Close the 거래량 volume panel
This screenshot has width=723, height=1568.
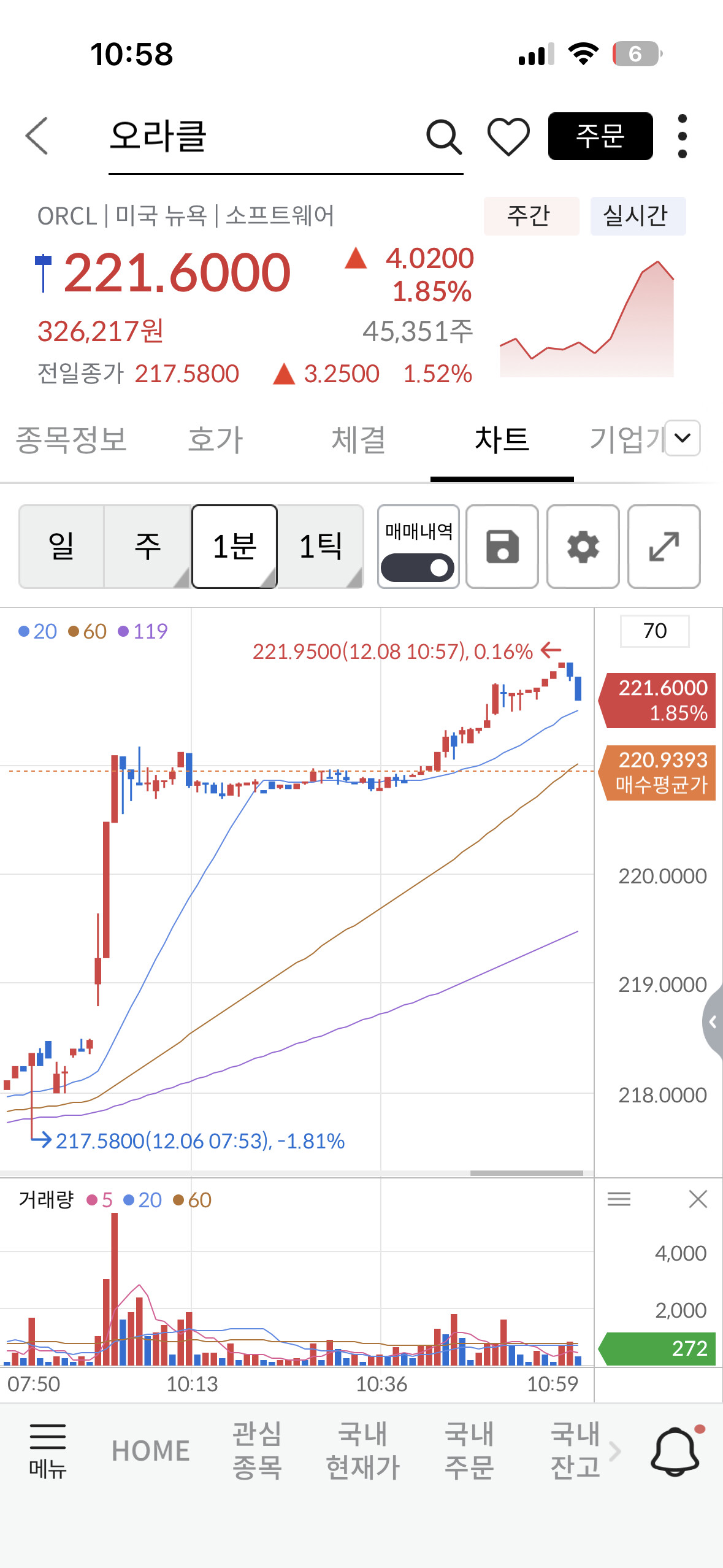[698, 1199]
